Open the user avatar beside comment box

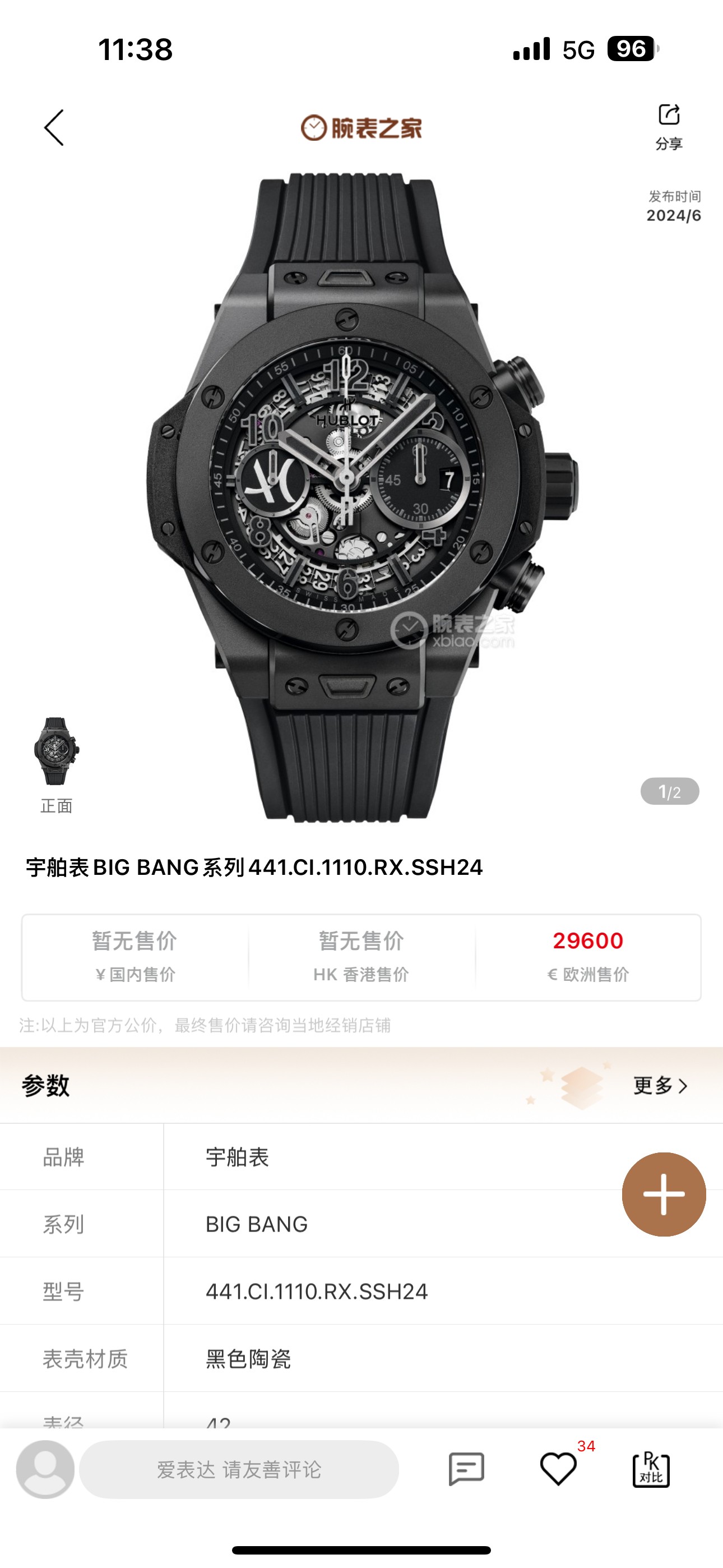click(x=45, y=1469)
